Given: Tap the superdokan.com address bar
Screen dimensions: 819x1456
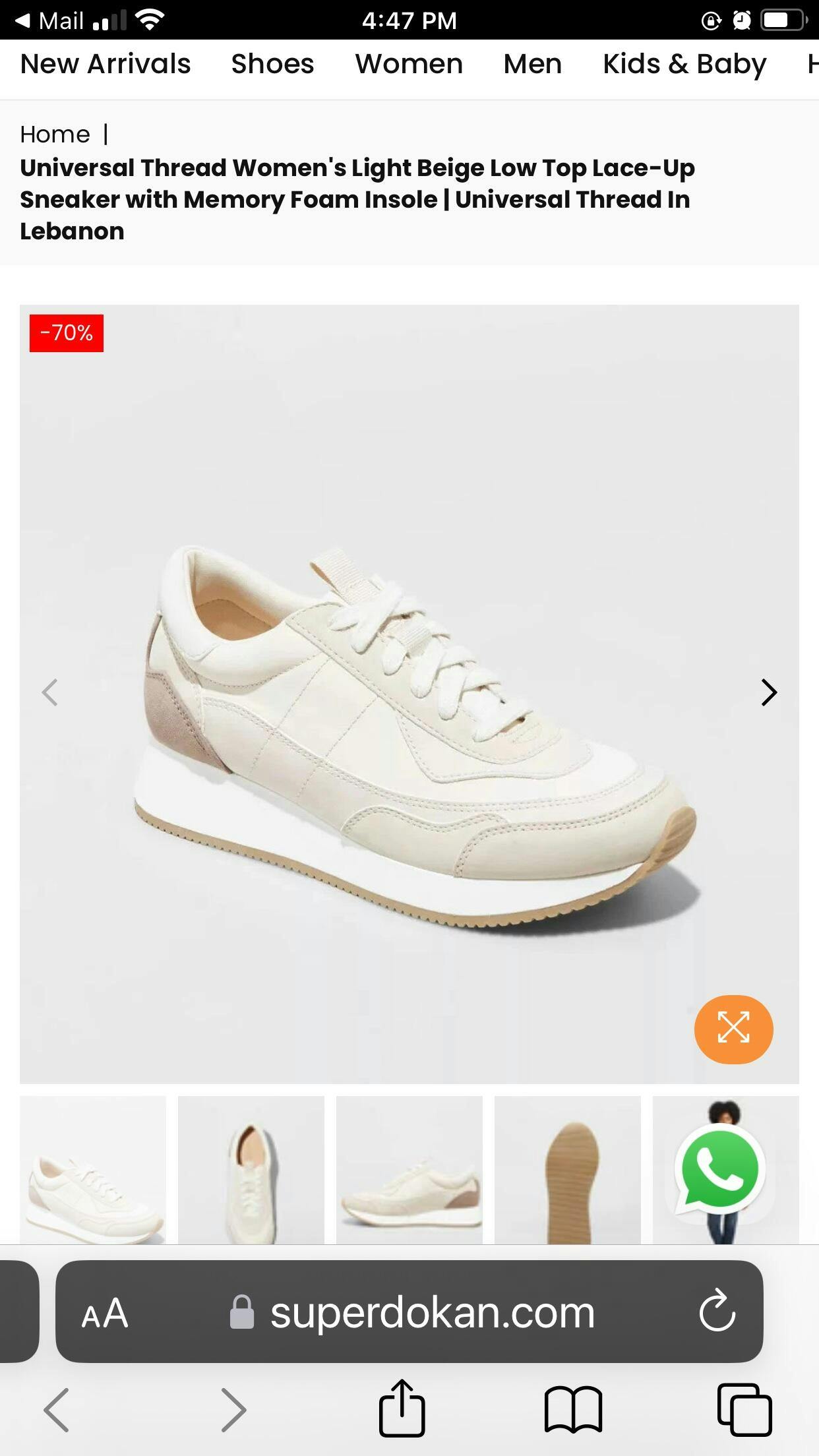Looking at the screenshot, I should 432,1313.
